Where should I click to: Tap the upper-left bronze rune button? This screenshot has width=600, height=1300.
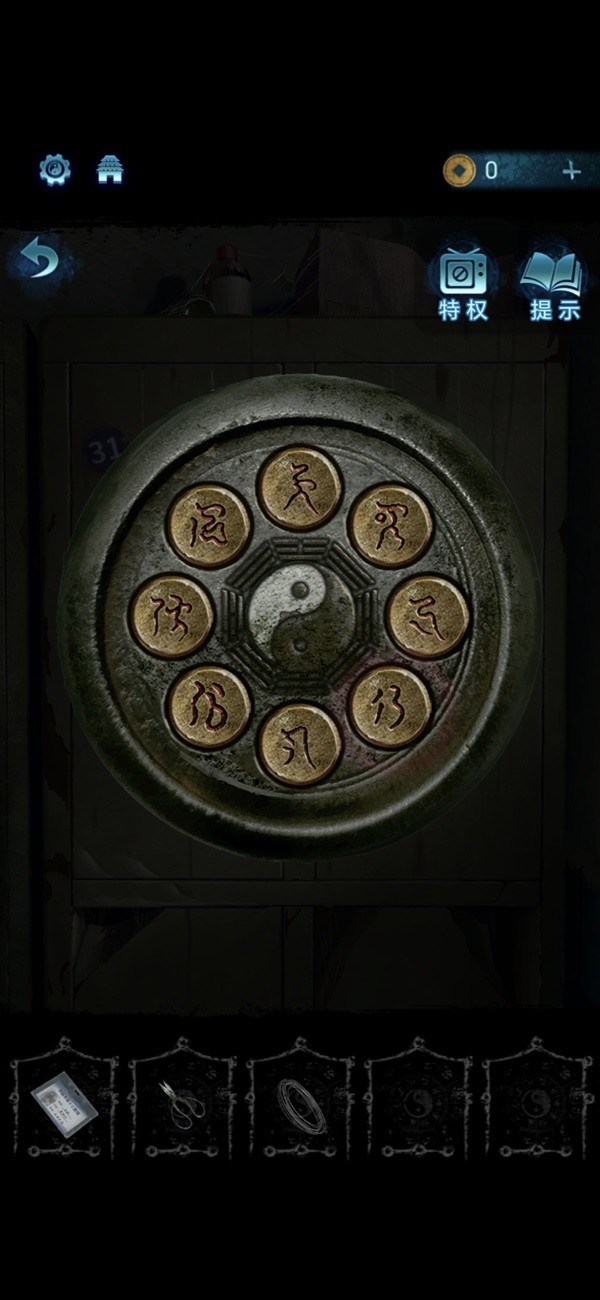(209, 526)
